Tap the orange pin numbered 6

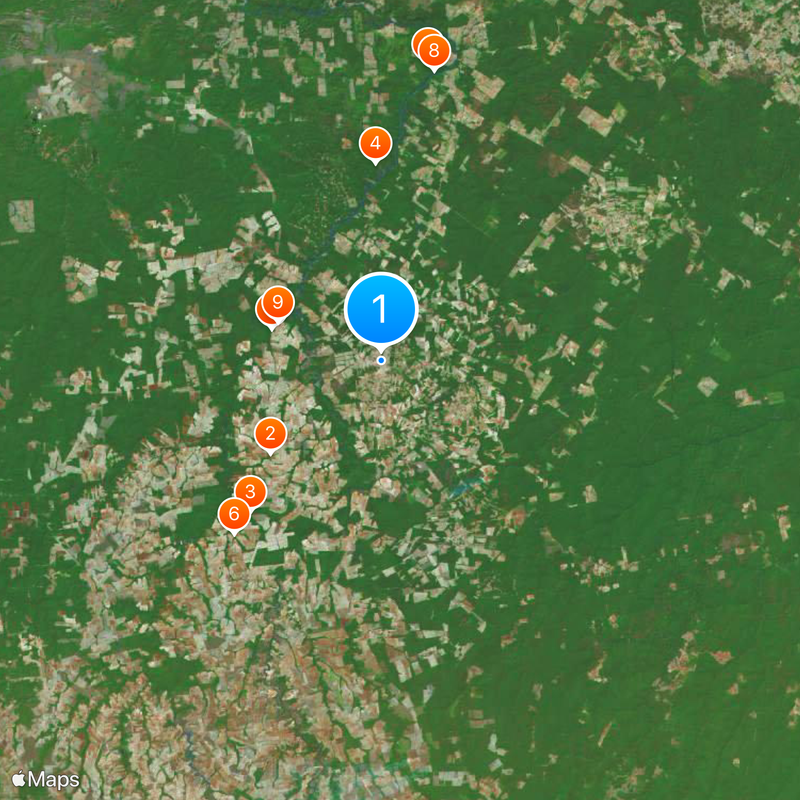click(x=233, y=515)
